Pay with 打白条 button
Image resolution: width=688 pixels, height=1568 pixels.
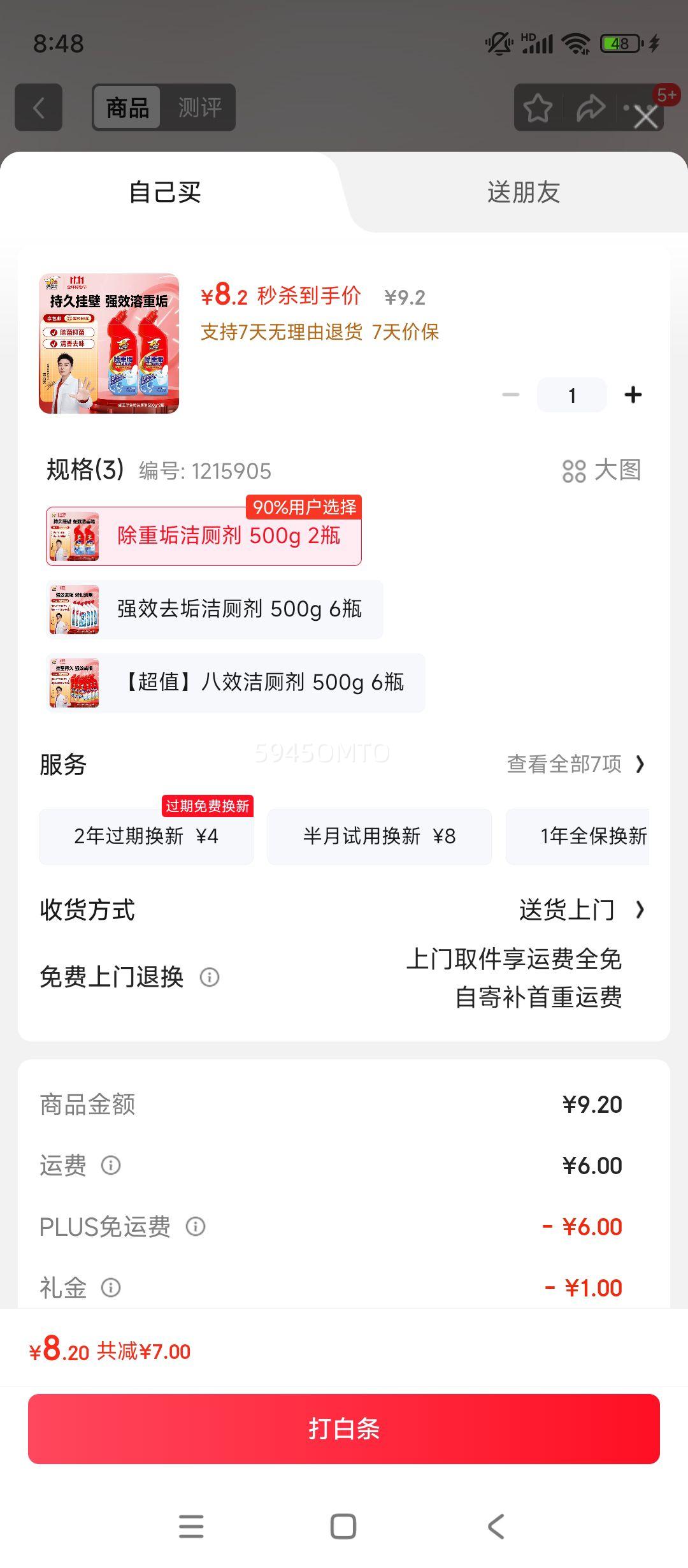(344, 1429)
